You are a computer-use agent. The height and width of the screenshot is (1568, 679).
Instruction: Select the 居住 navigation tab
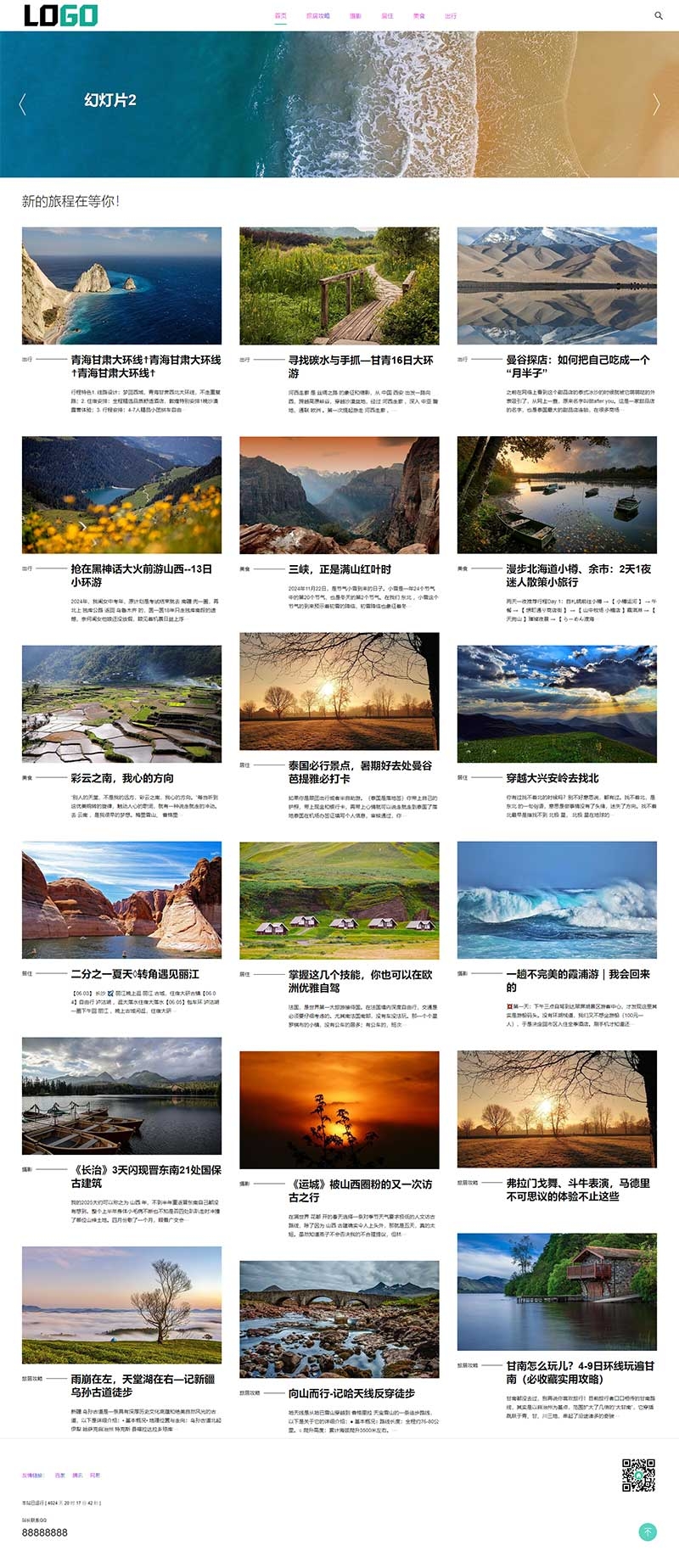tap(387, 16)
